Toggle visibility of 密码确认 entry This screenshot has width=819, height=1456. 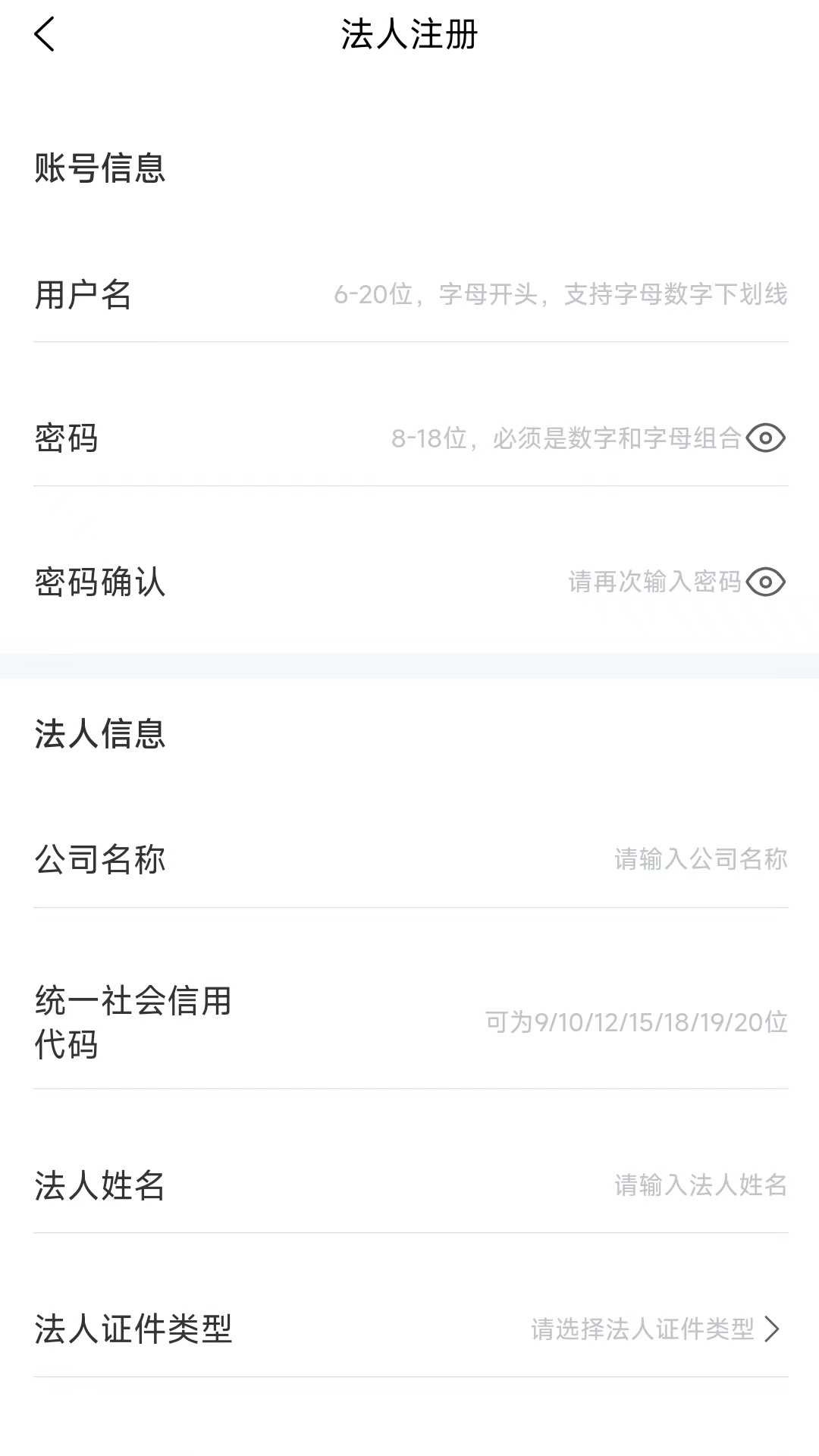pos(765,582)
